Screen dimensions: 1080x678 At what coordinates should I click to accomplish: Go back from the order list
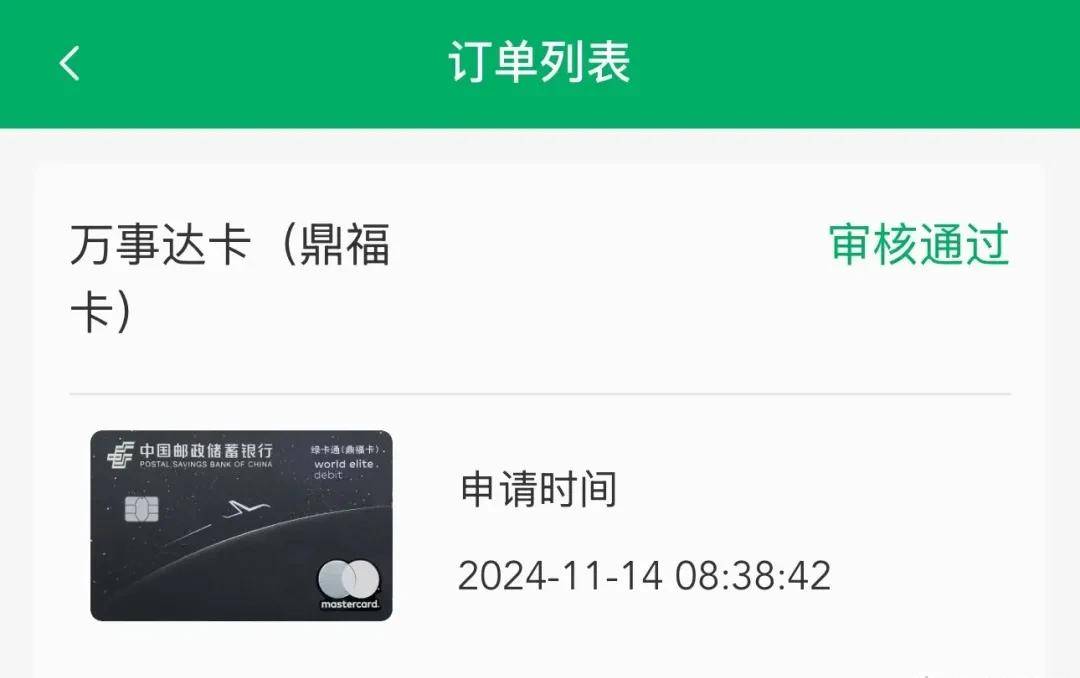pos(69,63)
